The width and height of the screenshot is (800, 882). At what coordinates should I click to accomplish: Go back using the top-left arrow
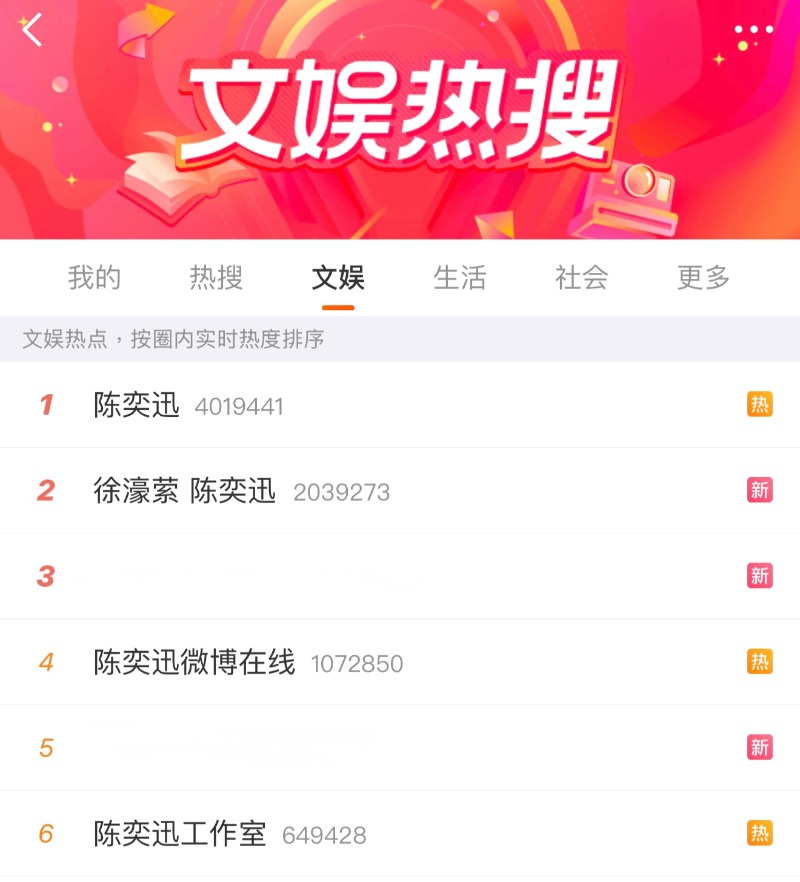click(x=32, y=30)
